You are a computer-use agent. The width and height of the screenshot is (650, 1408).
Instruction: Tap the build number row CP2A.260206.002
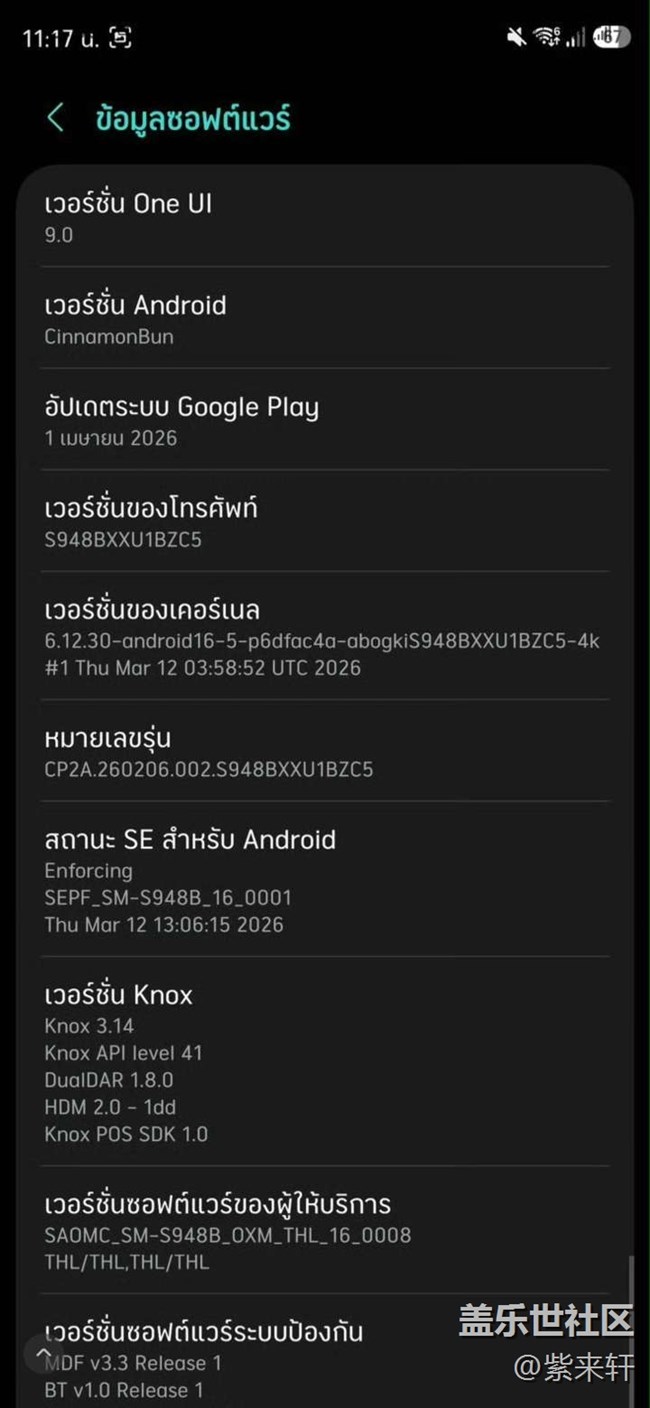pos(325,753)
